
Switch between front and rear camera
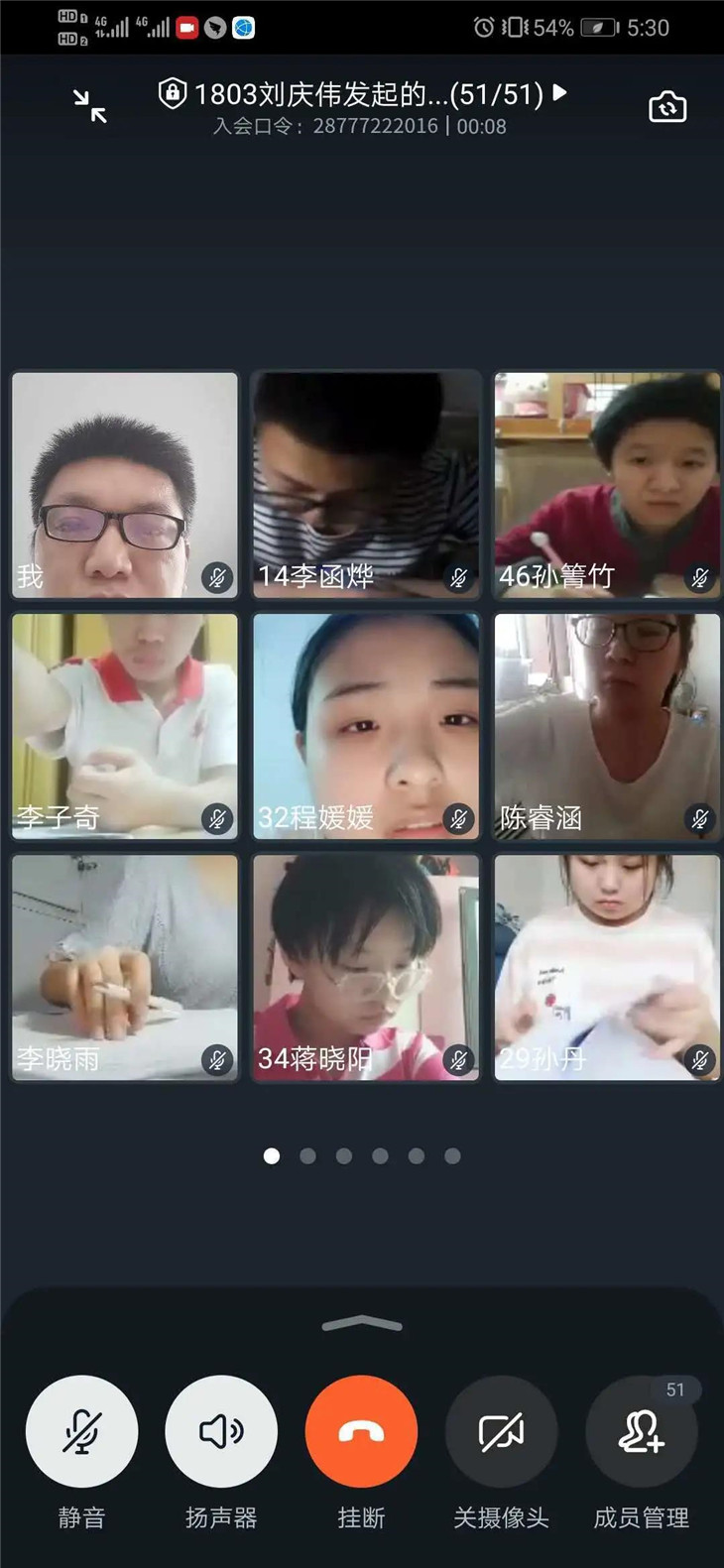tap(667, 106)
